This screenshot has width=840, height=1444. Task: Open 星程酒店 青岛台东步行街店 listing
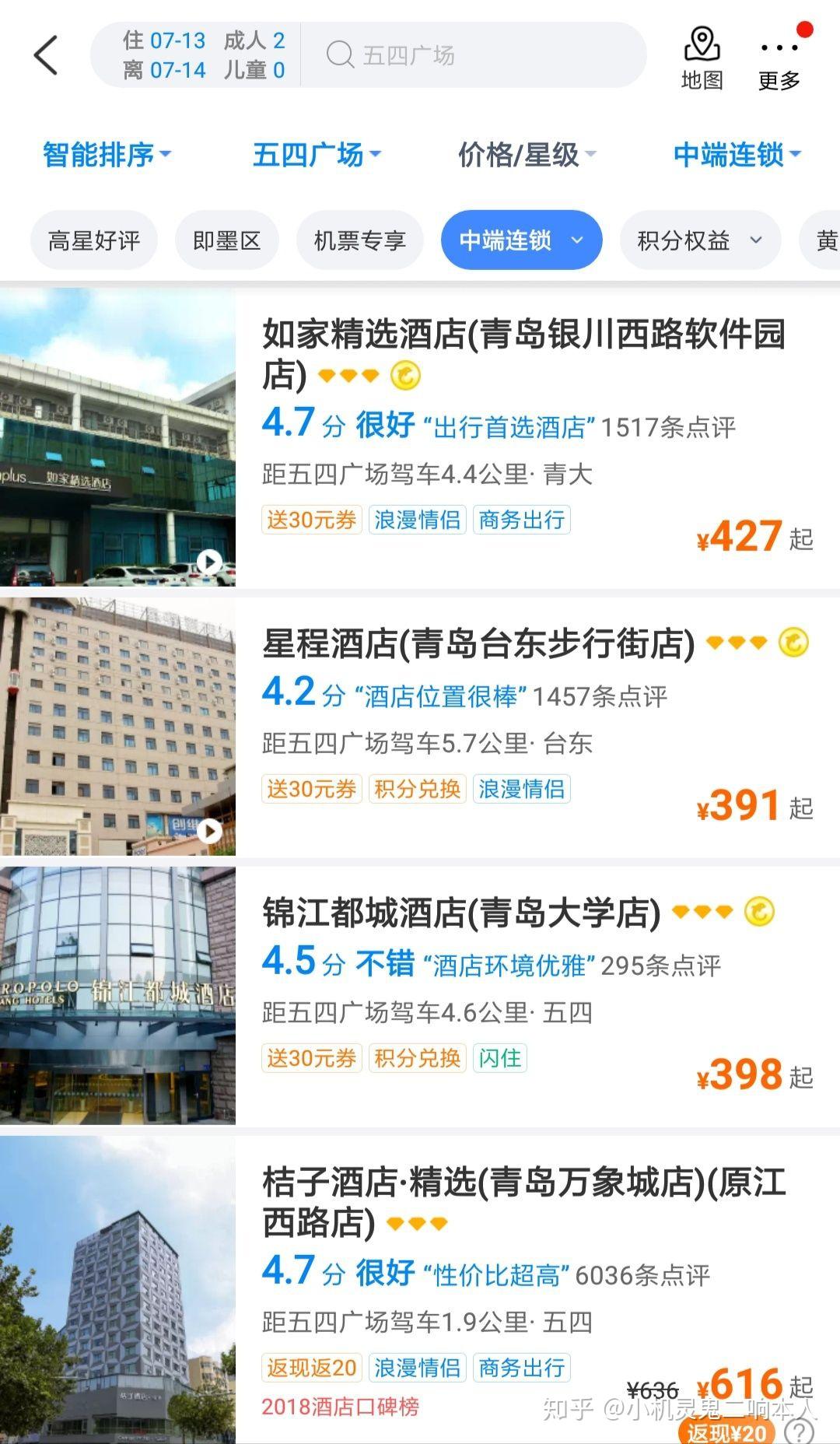coord(478,644)
